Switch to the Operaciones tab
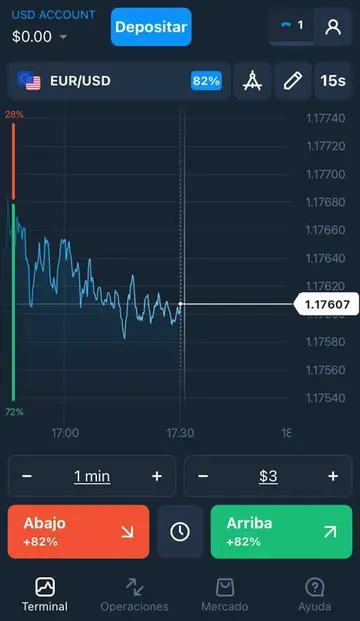360x621 pixels. pyautogui.click(x=135, y=594)
